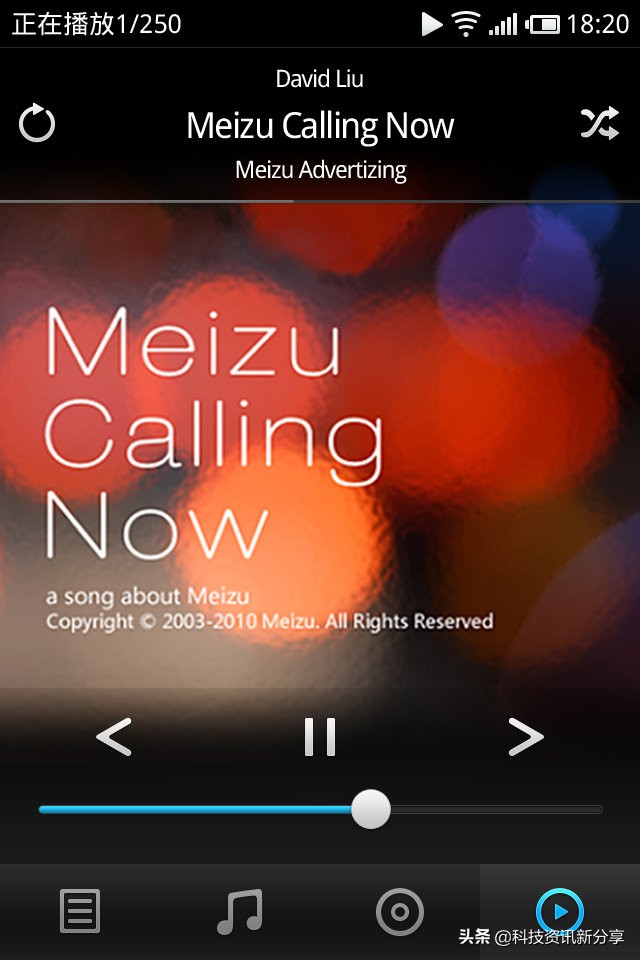Skip to the next track
640x960 pixels.
(x=526, y=738)
